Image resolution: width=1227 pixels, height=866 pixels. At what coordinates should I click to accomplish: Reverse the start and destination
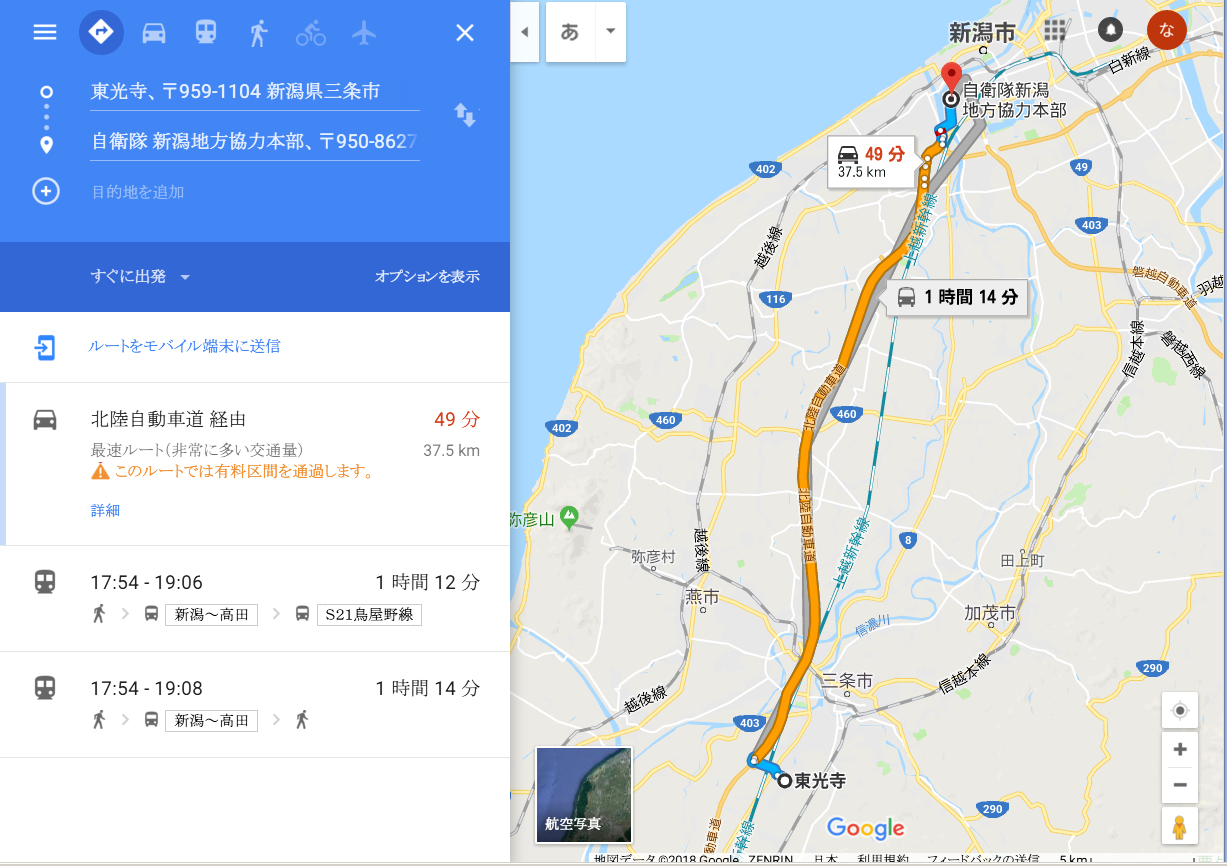pos(465,115)
